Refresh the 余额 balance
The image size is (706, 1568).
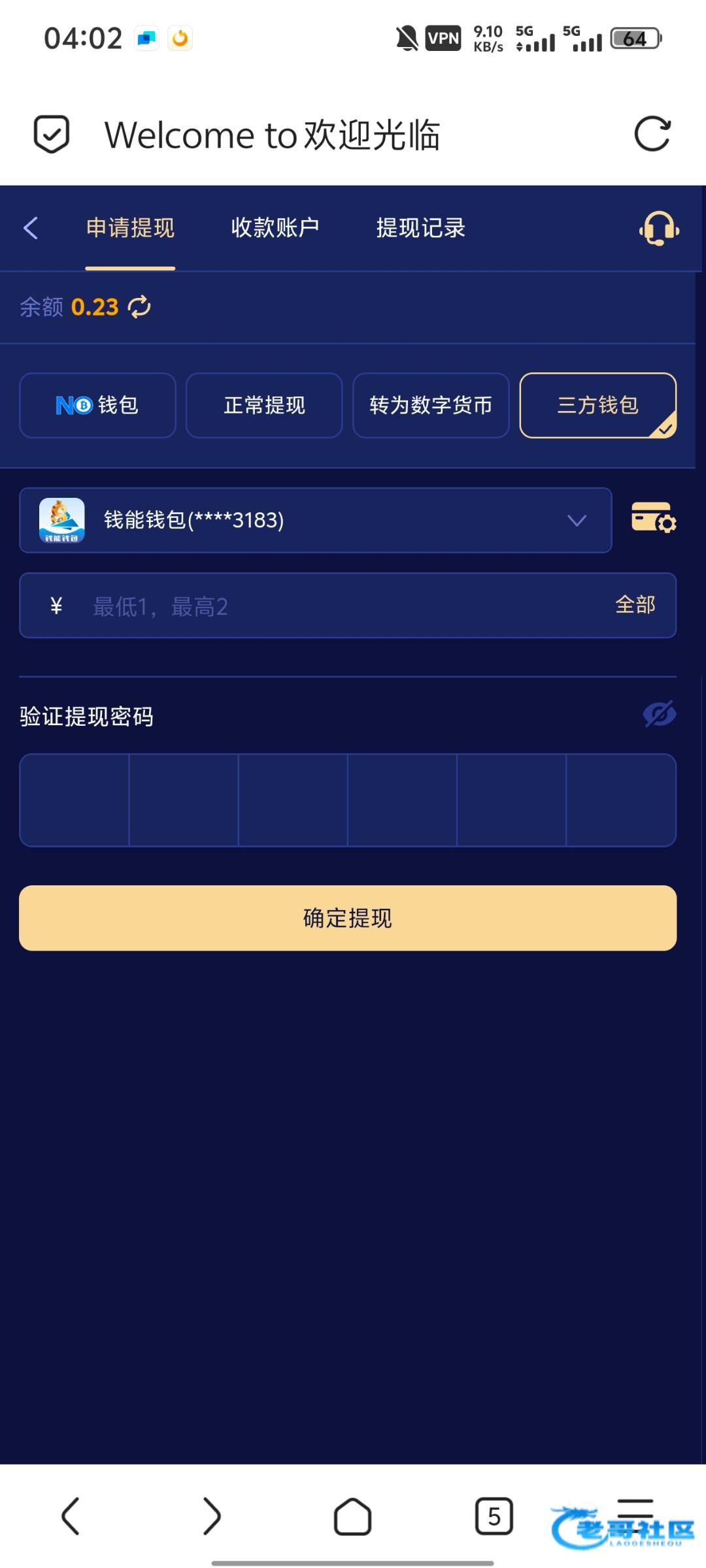[x=139, y=306]
